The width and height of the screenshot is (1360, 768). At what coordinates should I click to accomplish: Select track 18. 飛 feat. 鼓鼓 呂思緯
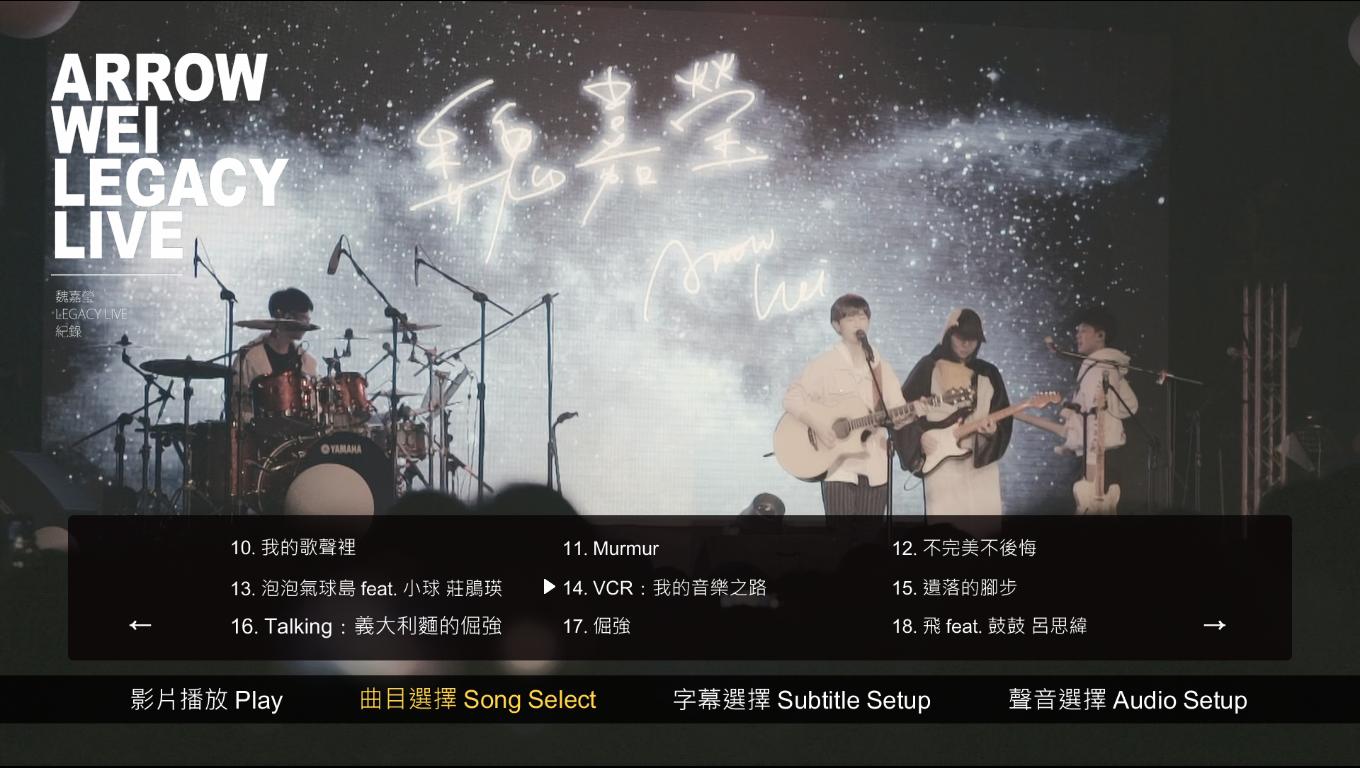pos(989,627)
